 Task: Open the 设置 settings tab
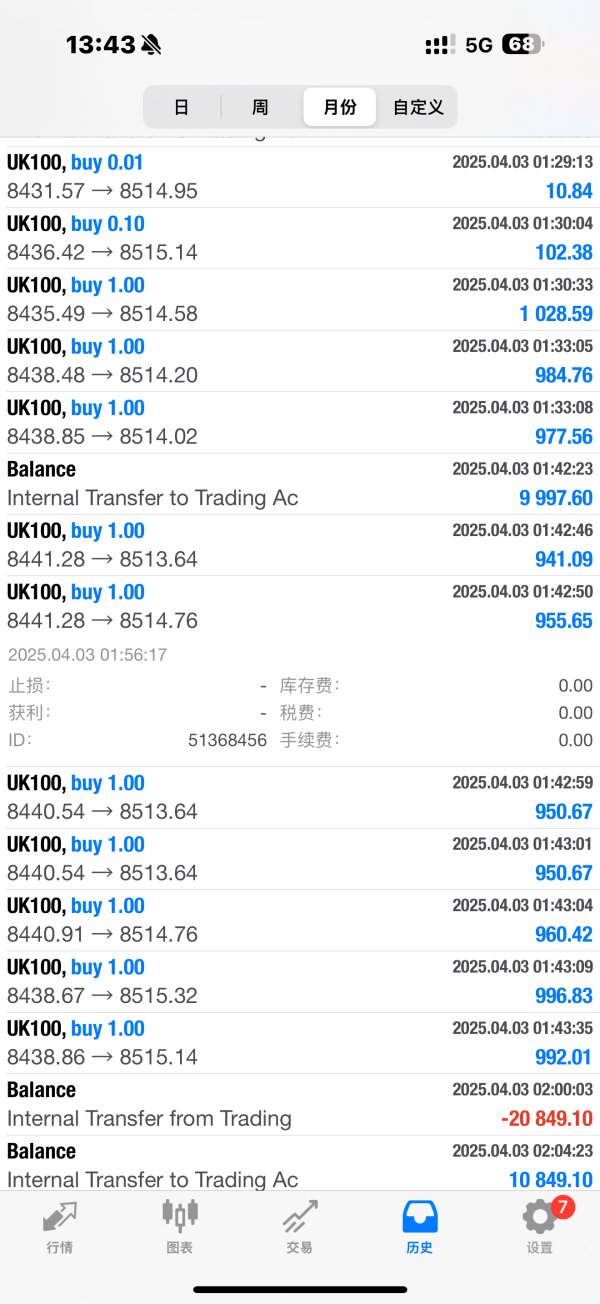point(539,1225)
